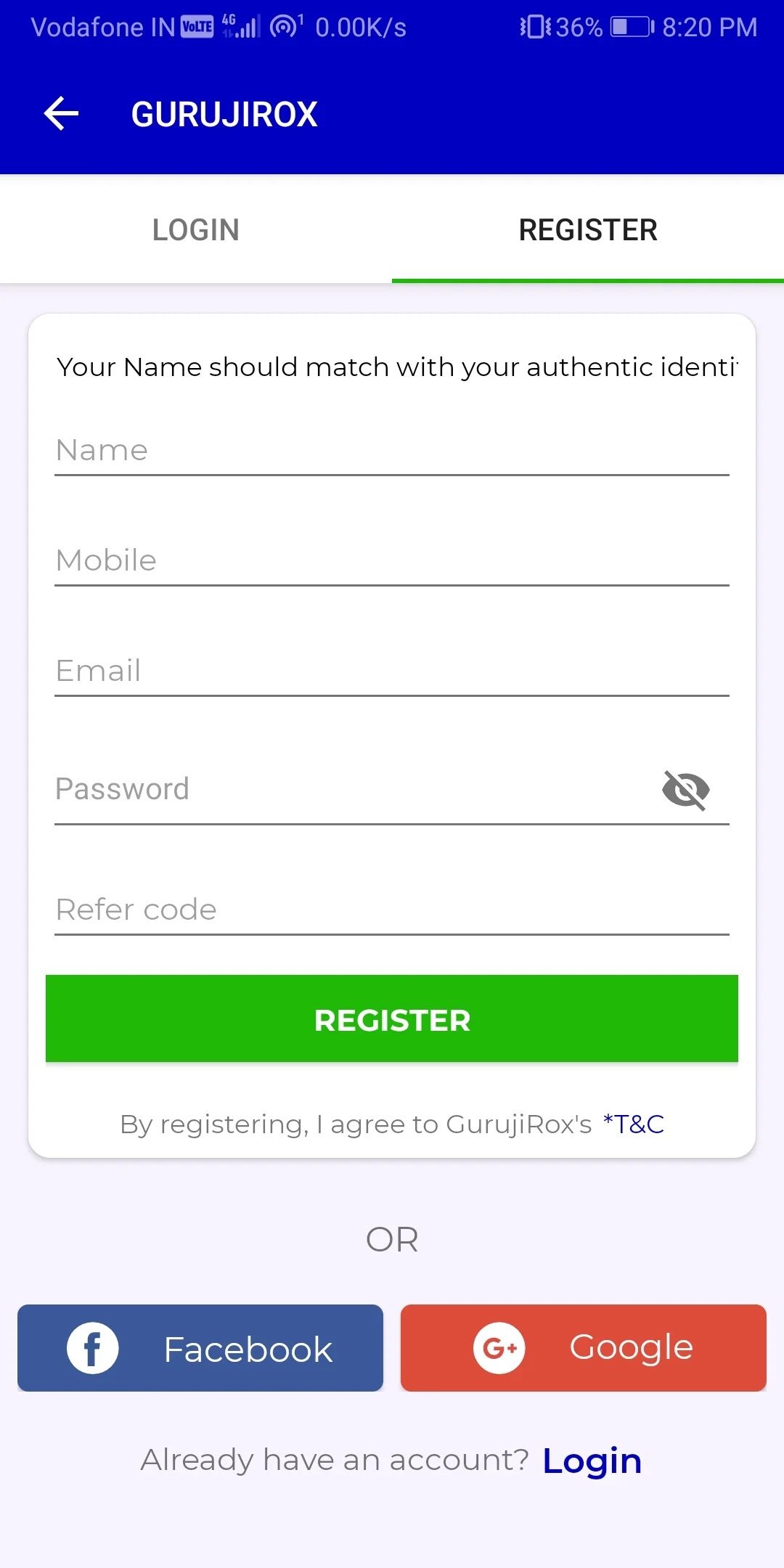Submit the green REGISTER button
This screenshot has height=1568, width=784.
tap(392, 1018)
